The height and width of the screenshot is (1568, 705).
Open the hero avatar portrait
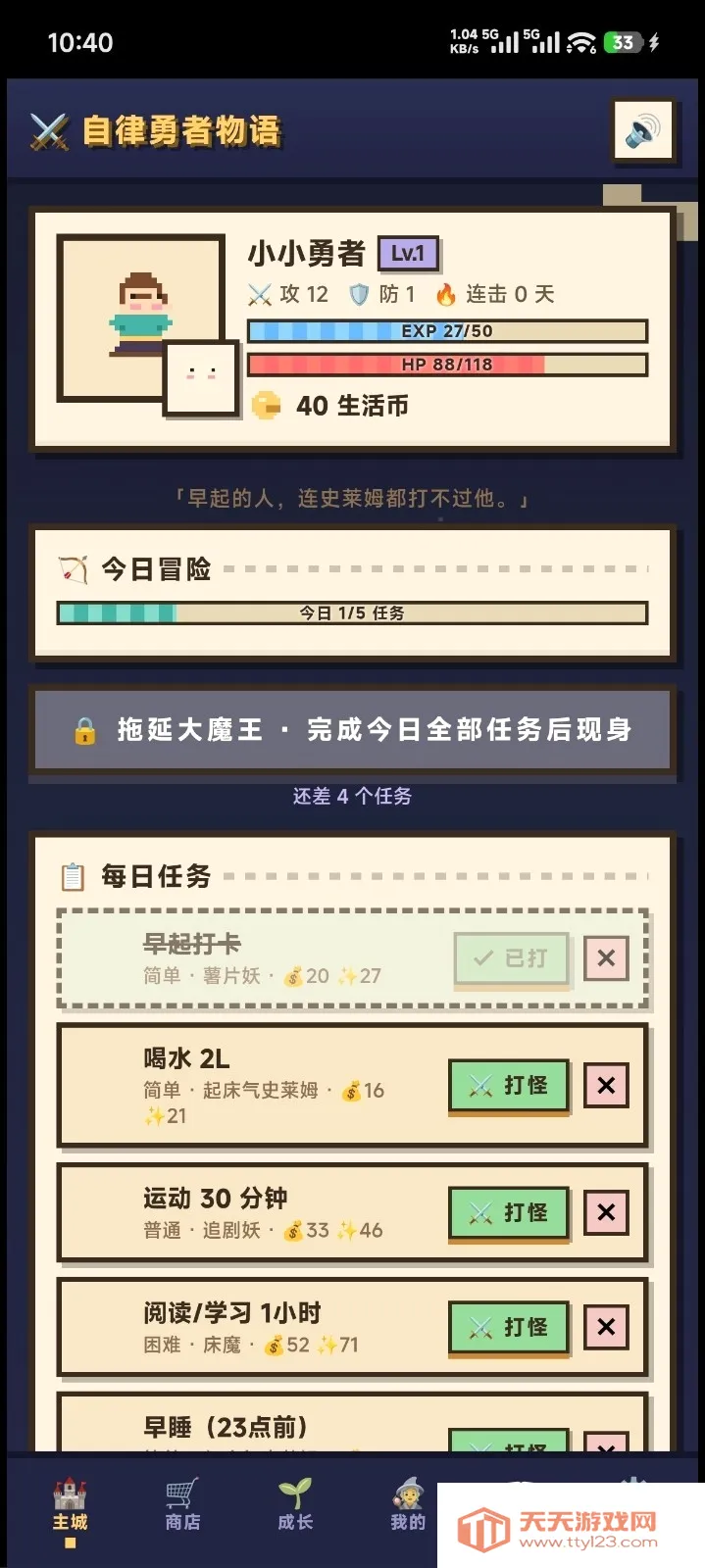(x=139, y=318)
